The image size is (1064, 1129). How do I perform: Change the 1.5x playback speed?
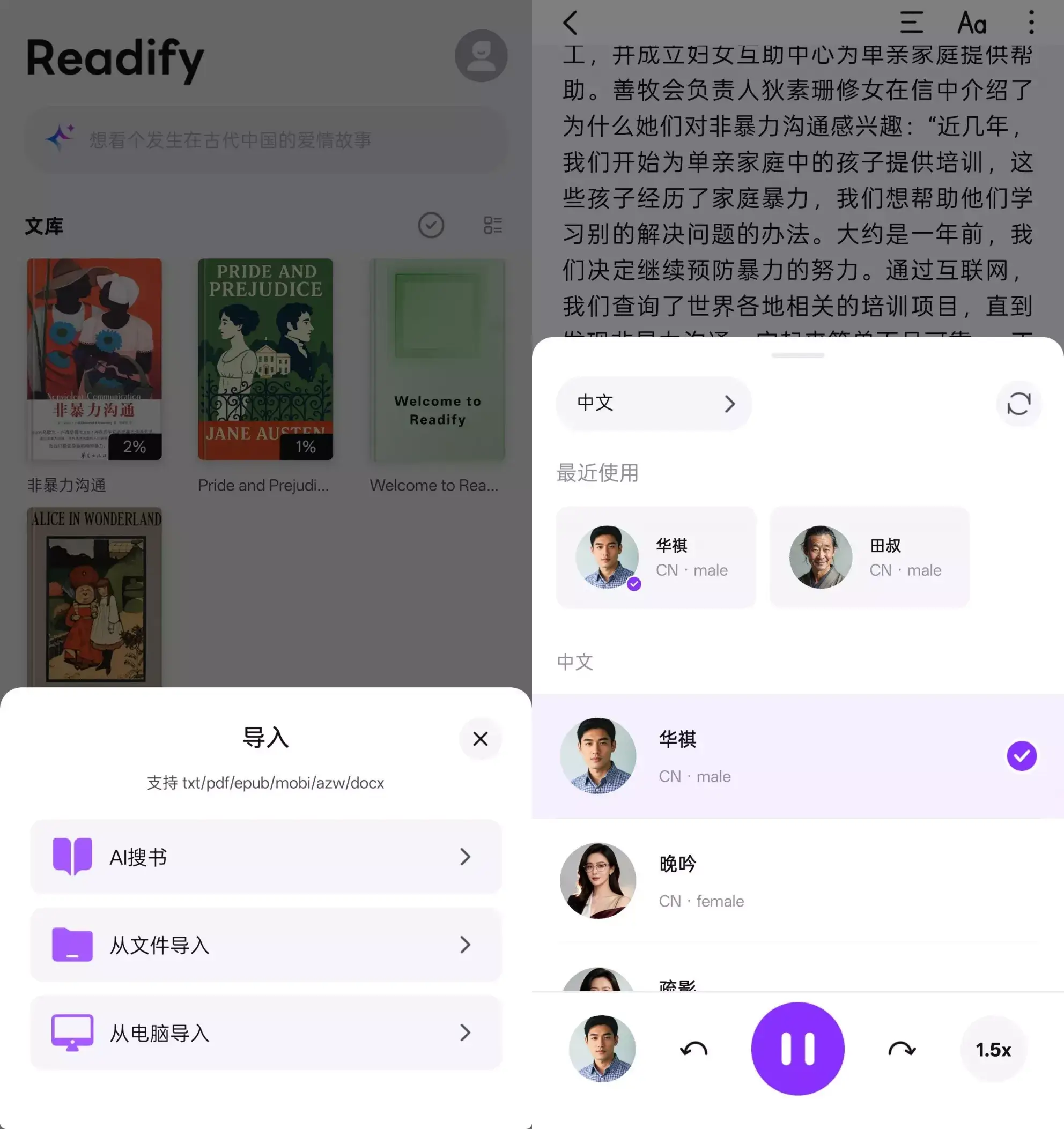993,1049
